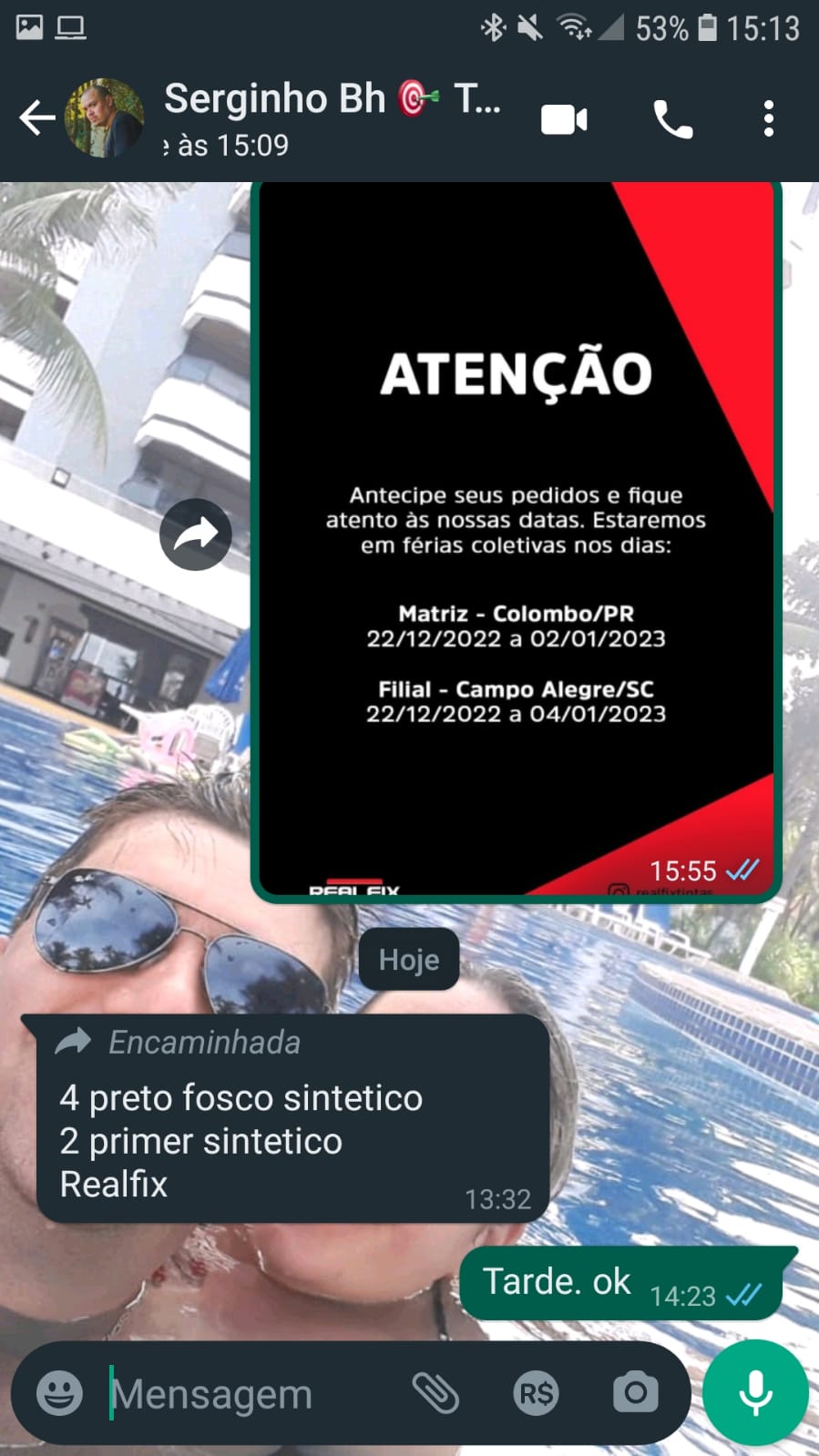Open the overflow menu
This screenshot has width=819, height=1456.
click(x=769, y=119)
